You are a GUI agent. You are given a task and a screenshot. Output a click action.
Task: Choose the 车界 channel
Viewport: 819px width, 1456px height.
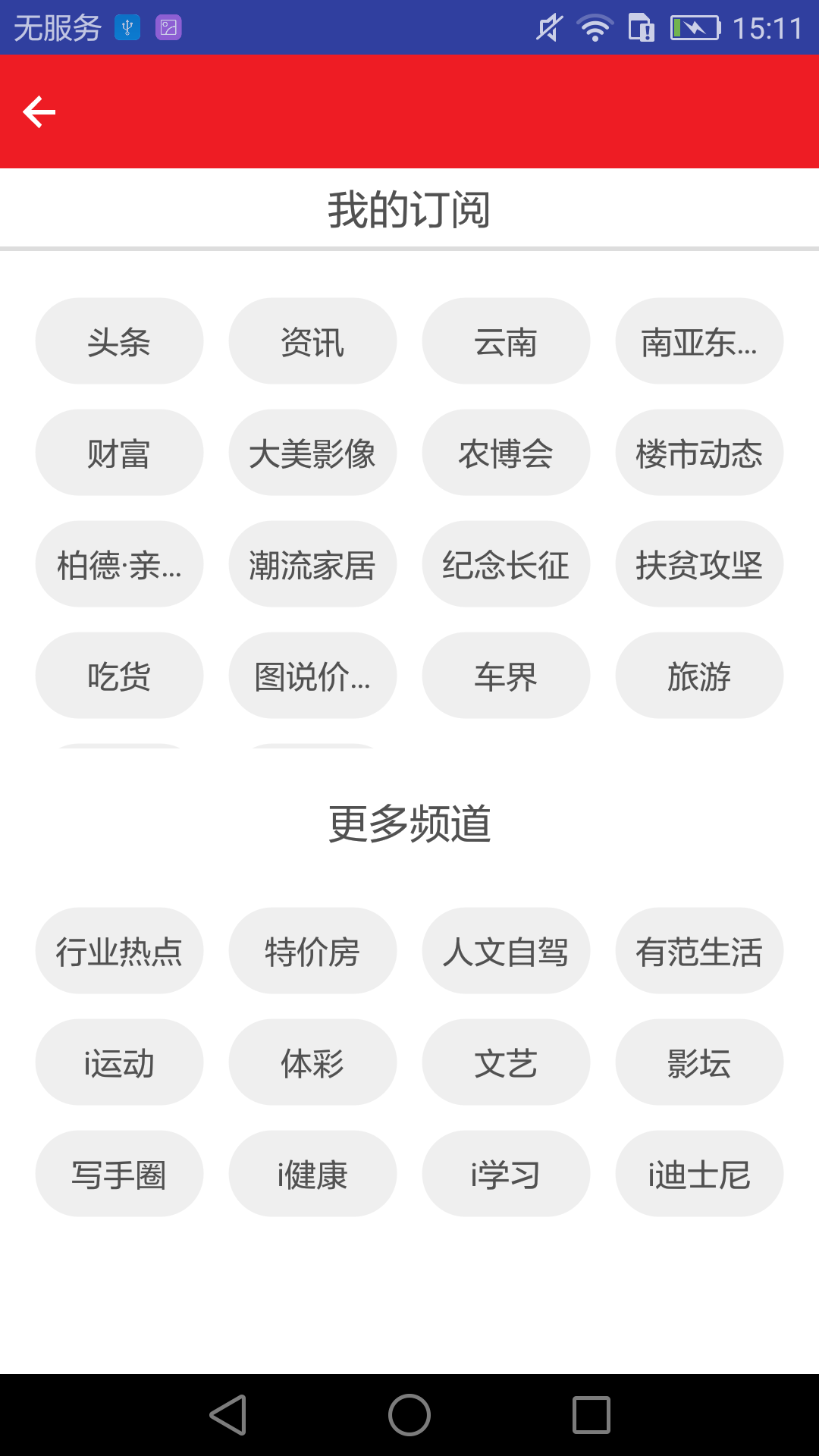[x=506, y=676]
